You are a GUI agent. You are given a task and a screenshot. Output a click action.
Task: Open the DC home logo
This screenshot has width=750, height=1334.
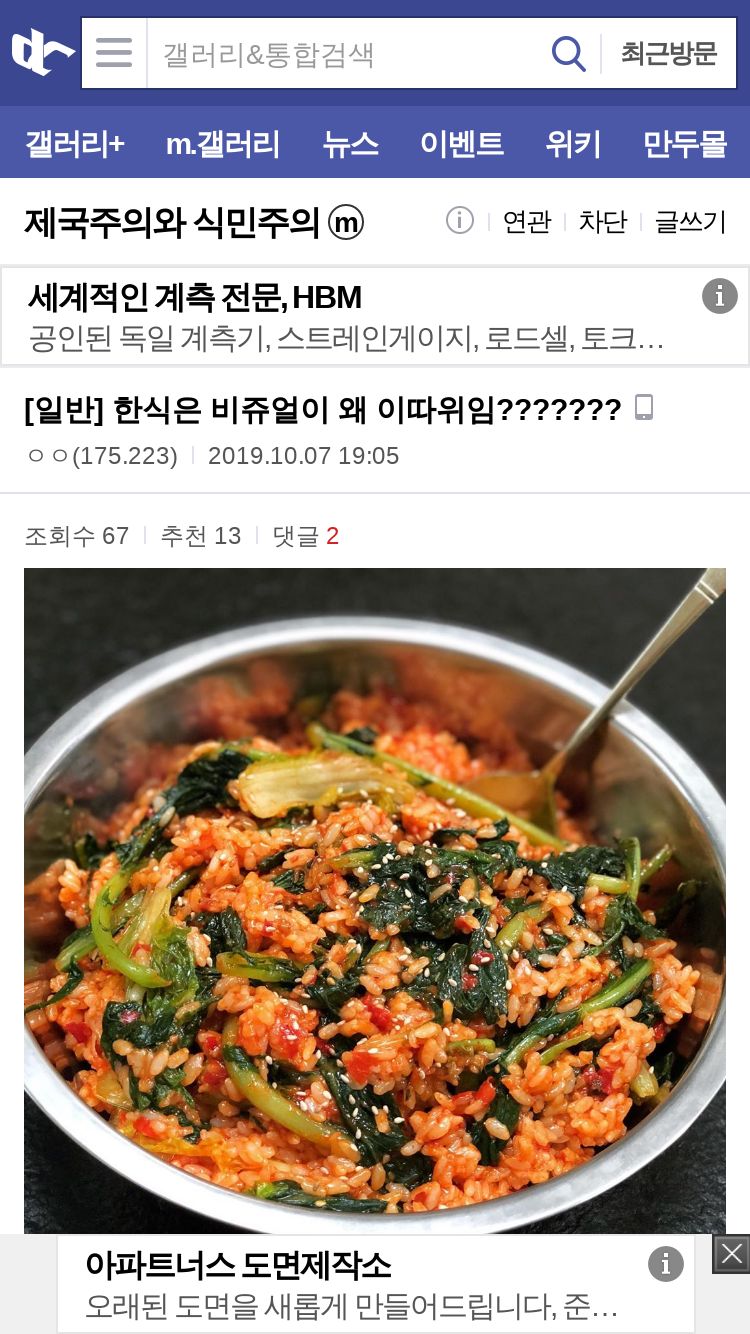(42, 52)
